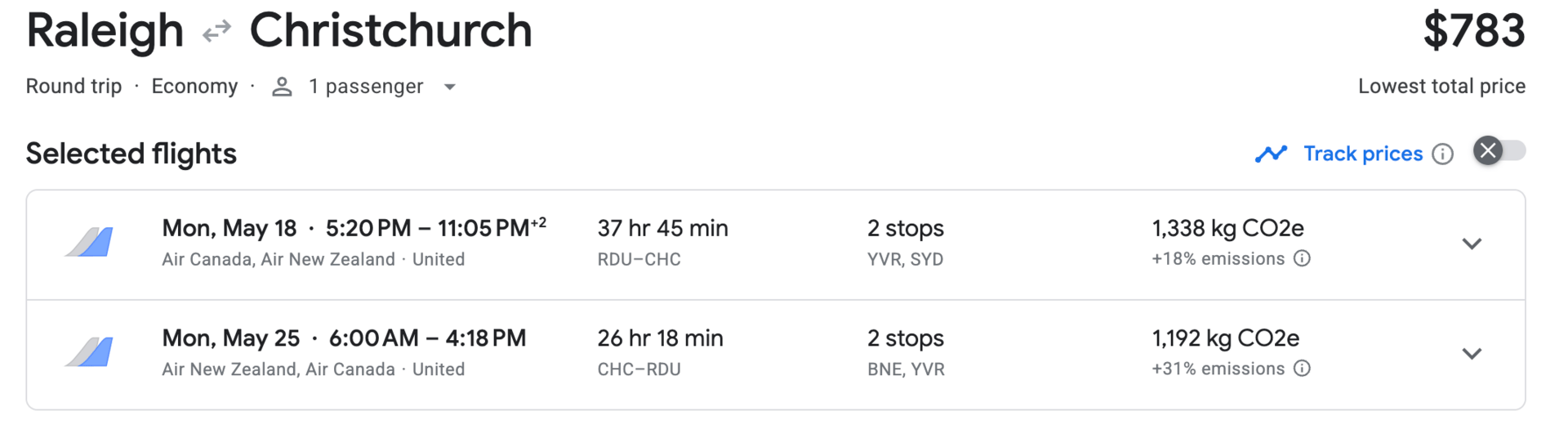Open the +18% emissions info icon
1568x434 pixels.
pos(1303,258)
